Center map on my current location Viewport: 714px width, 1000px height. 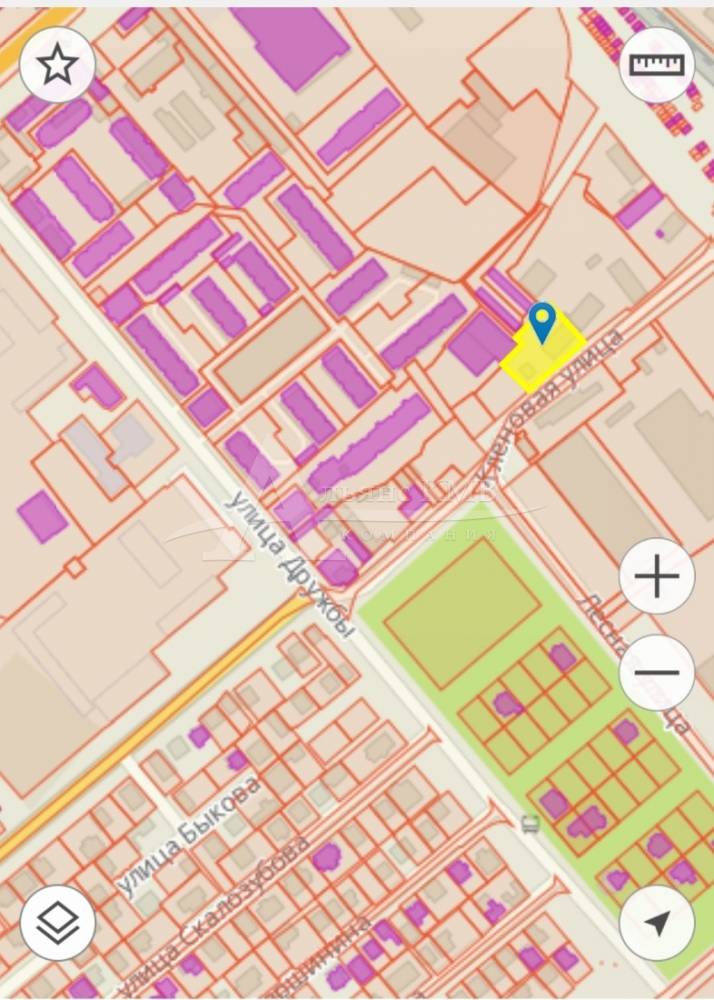click(x=656, y=922)
